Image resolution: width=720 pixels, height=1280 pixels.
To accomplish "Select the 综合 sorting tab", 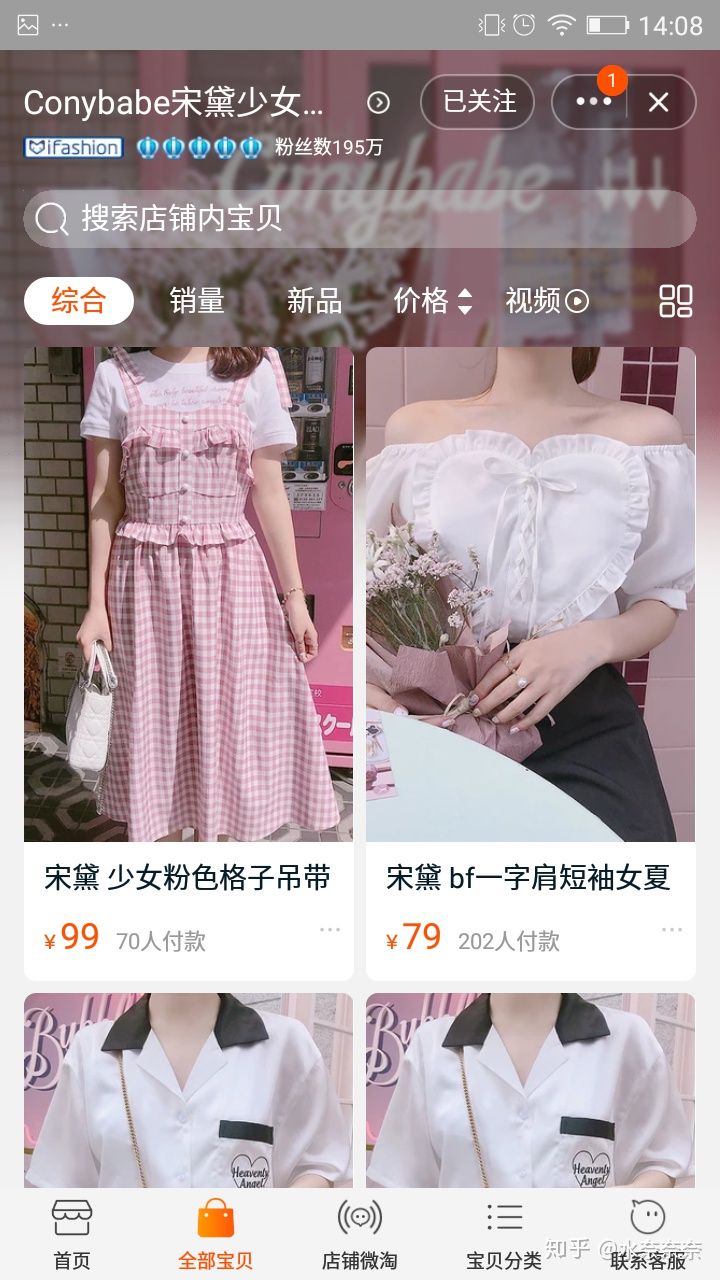I will [79, 301].
